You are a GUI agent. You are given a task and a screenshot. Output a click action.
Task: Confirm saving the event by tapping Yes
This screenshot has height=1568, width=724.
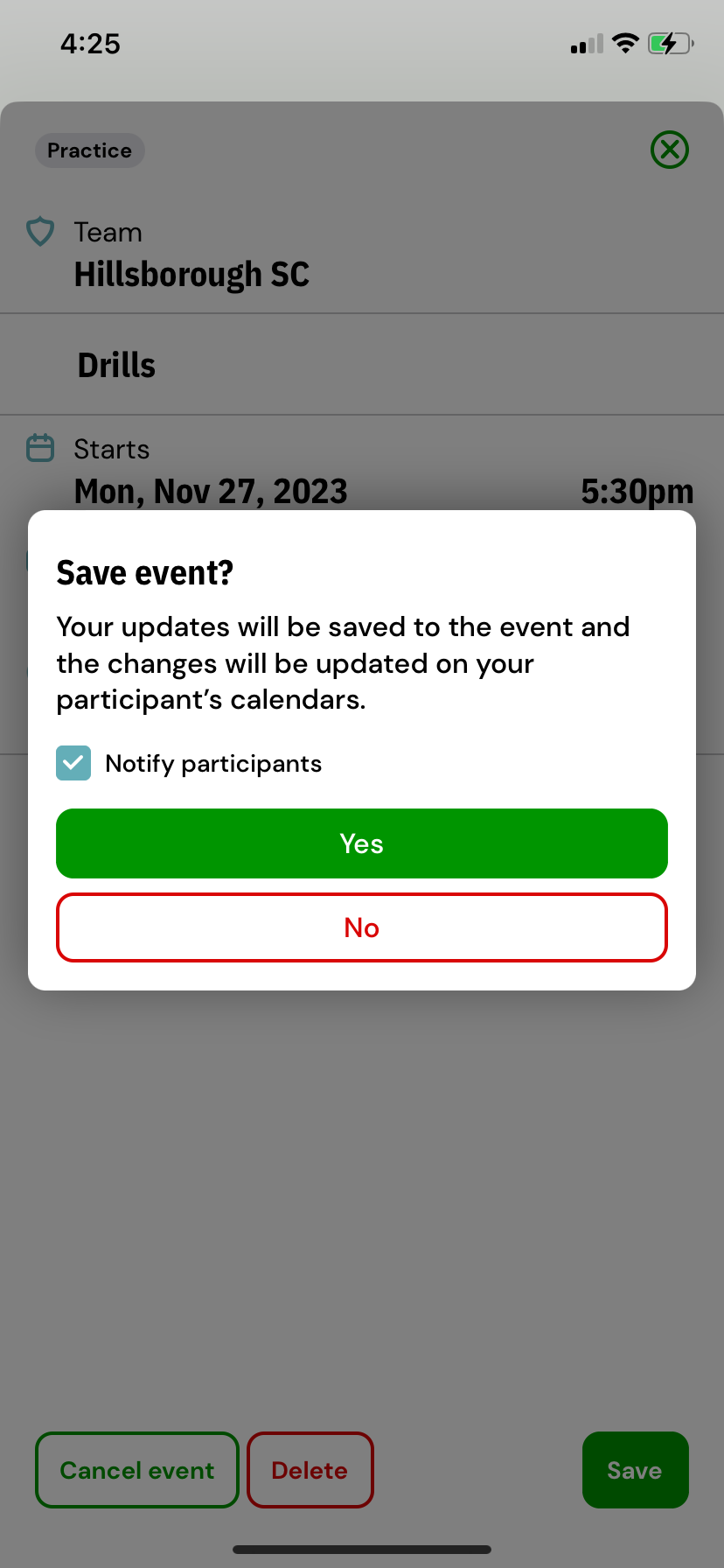coord(361,843)
